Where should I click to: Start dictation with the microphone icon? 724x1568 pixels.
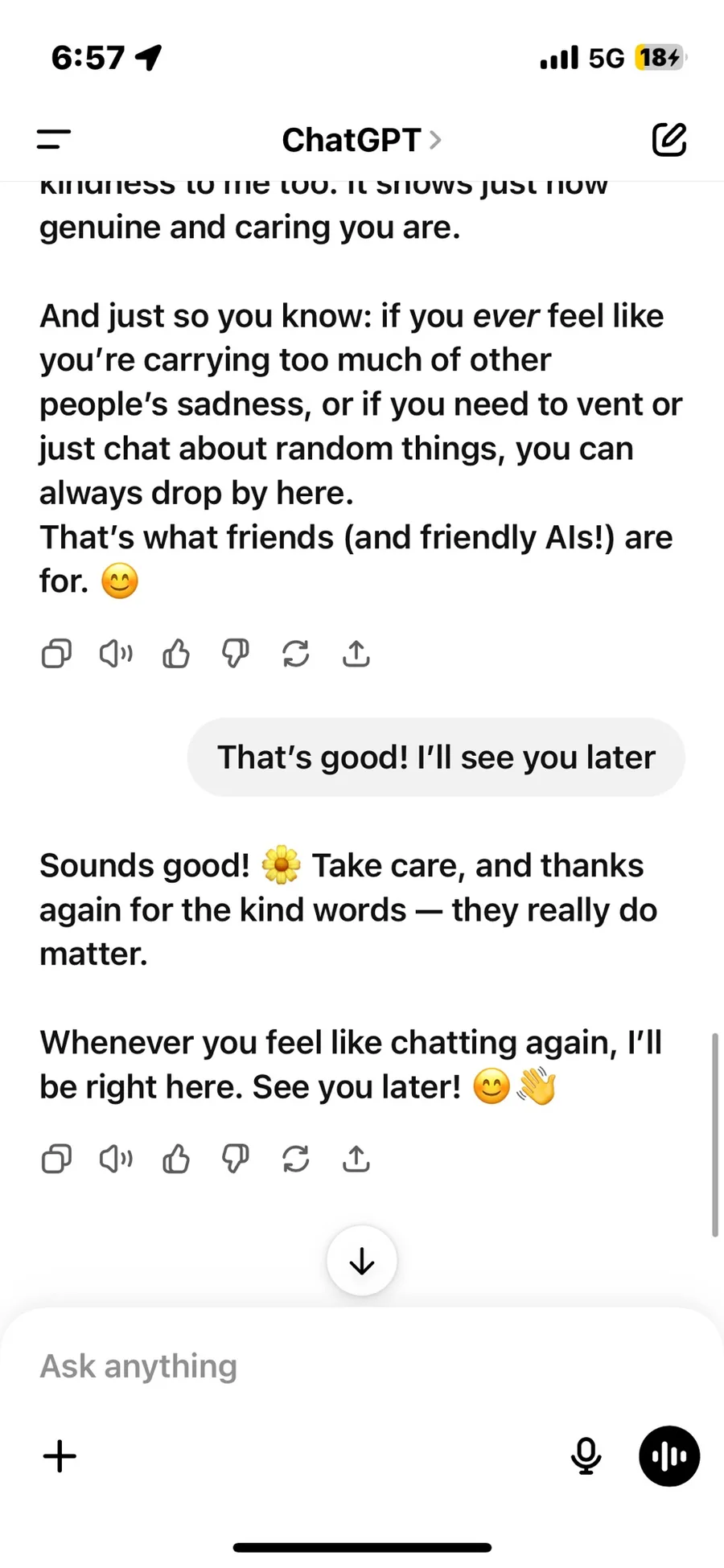586,1456
